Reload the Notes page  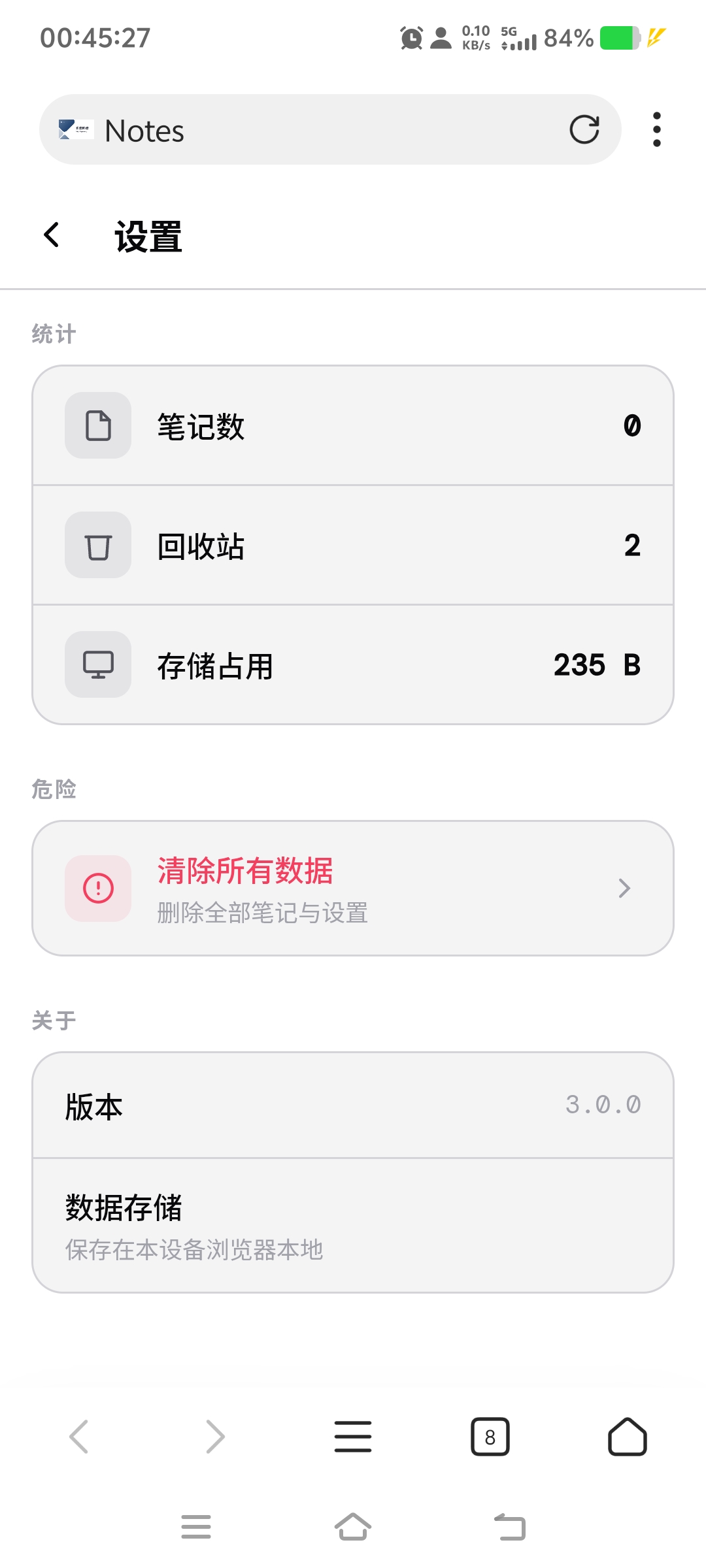[x=584, y=129]
